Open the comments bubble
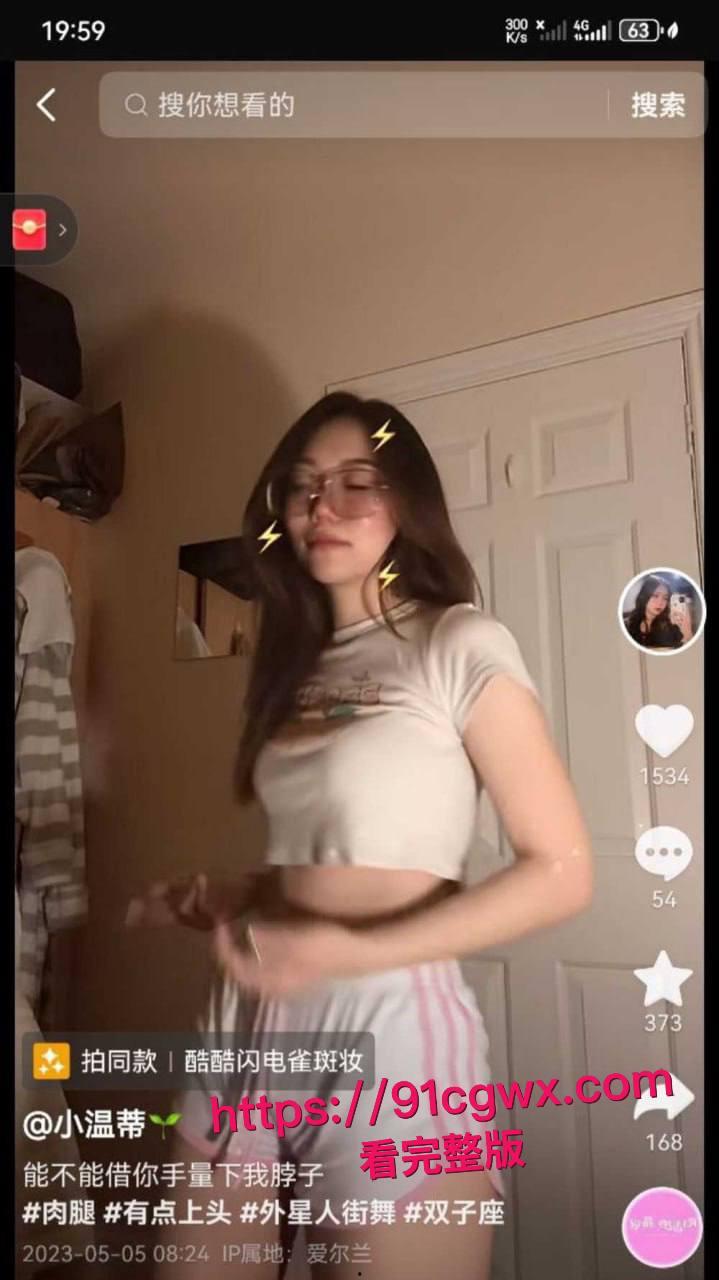Screen dimensions: 719x1280 tap(664, 855)
